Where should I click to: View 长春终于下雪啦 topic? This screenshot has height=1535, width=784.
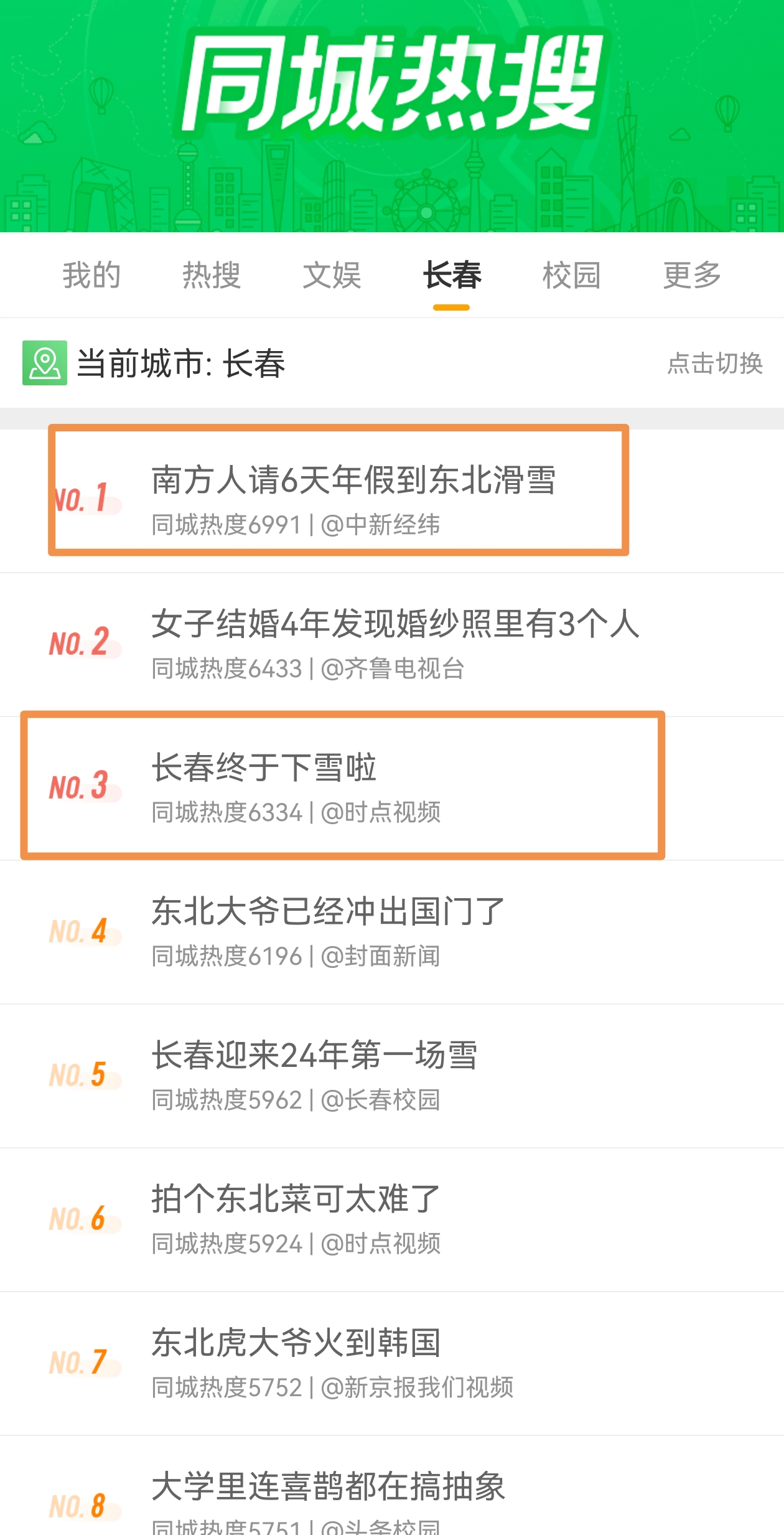point(264,767)
